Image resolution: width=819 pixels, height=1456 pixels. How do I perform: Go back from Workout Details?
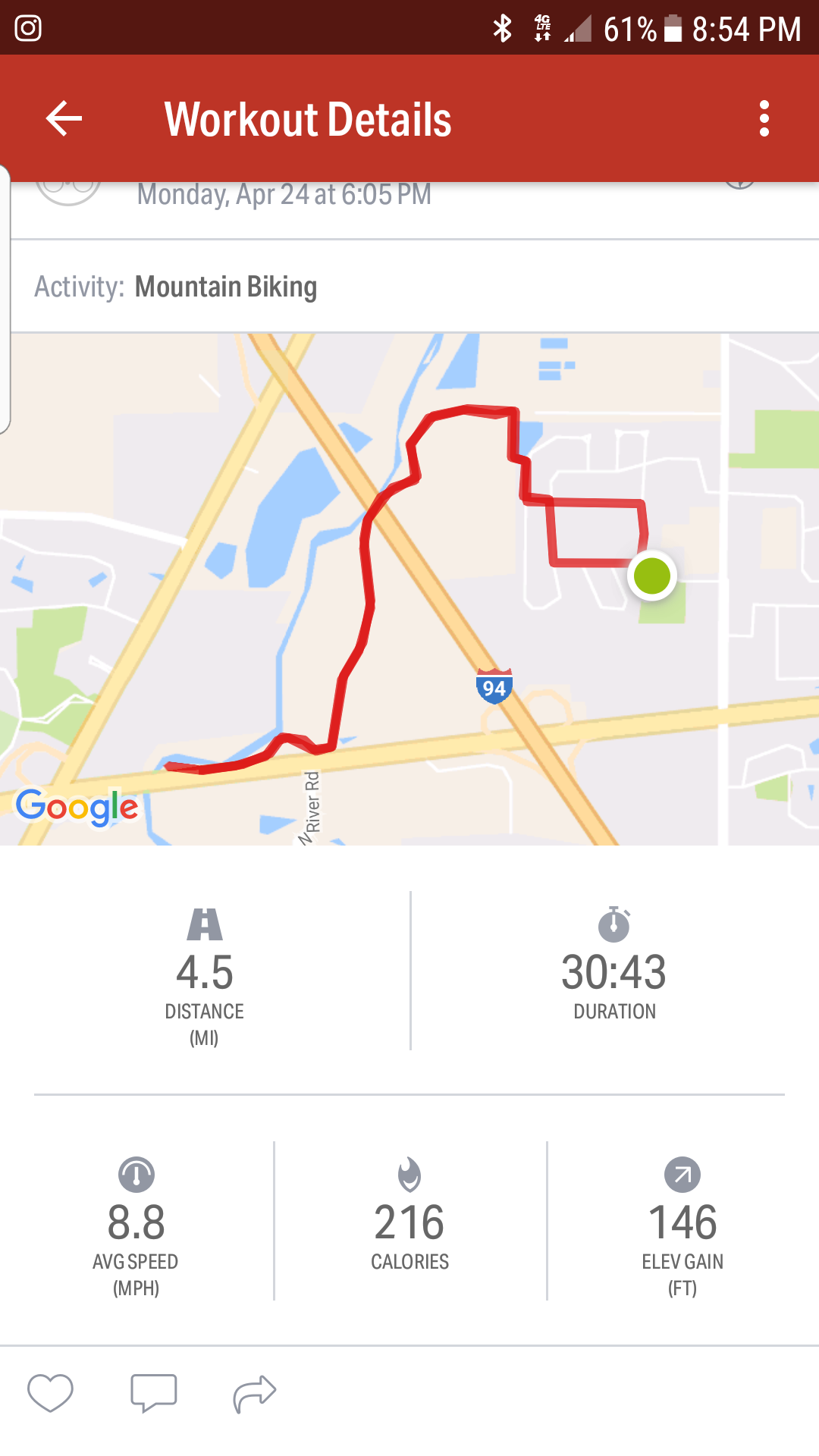(64, 119)
